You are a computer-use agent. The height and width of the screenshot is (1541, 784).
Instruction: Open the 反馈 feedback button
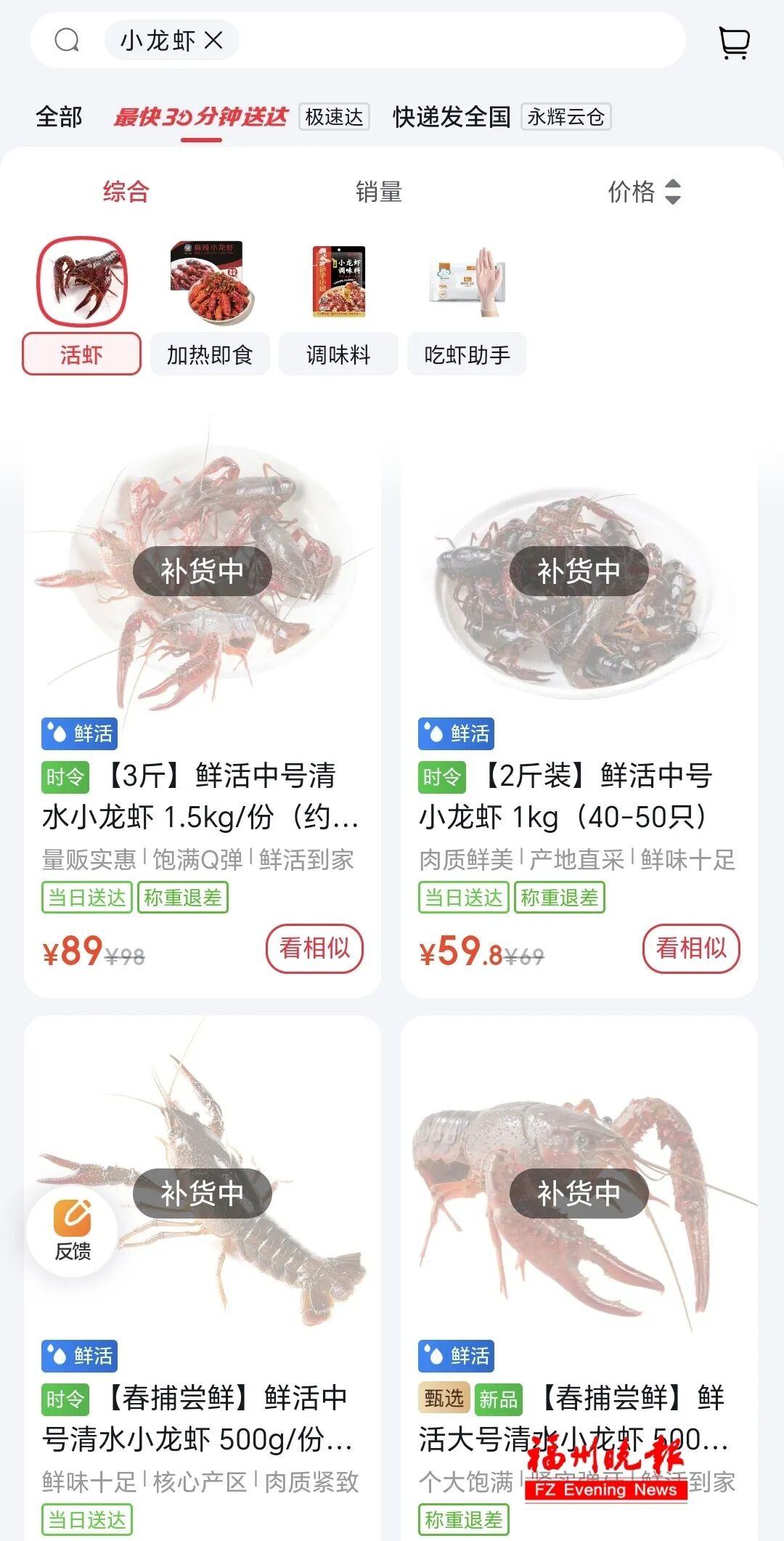73,1231
